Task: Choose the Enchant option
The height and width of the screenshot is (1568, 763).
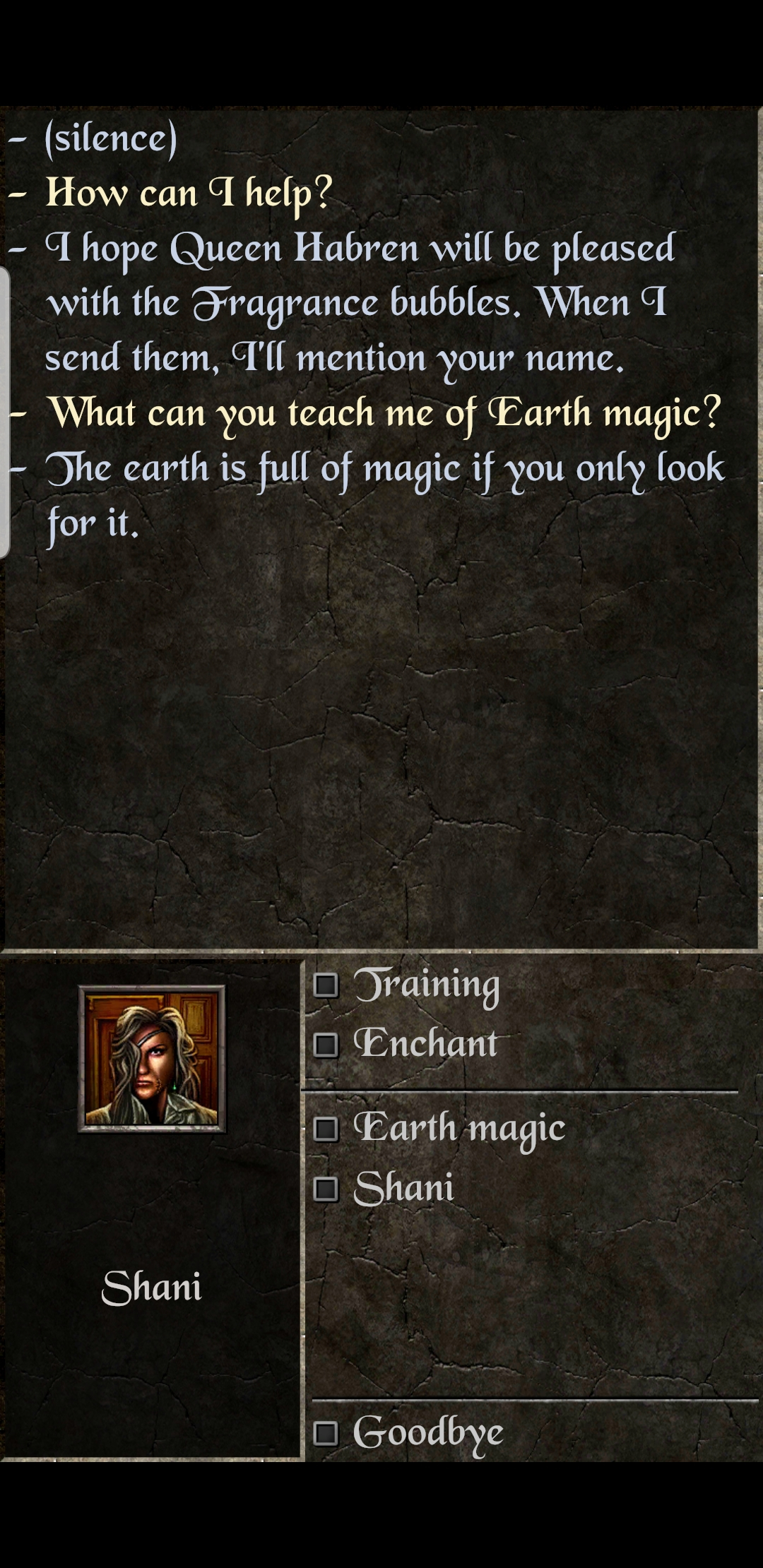Action: click(425, 1043)
